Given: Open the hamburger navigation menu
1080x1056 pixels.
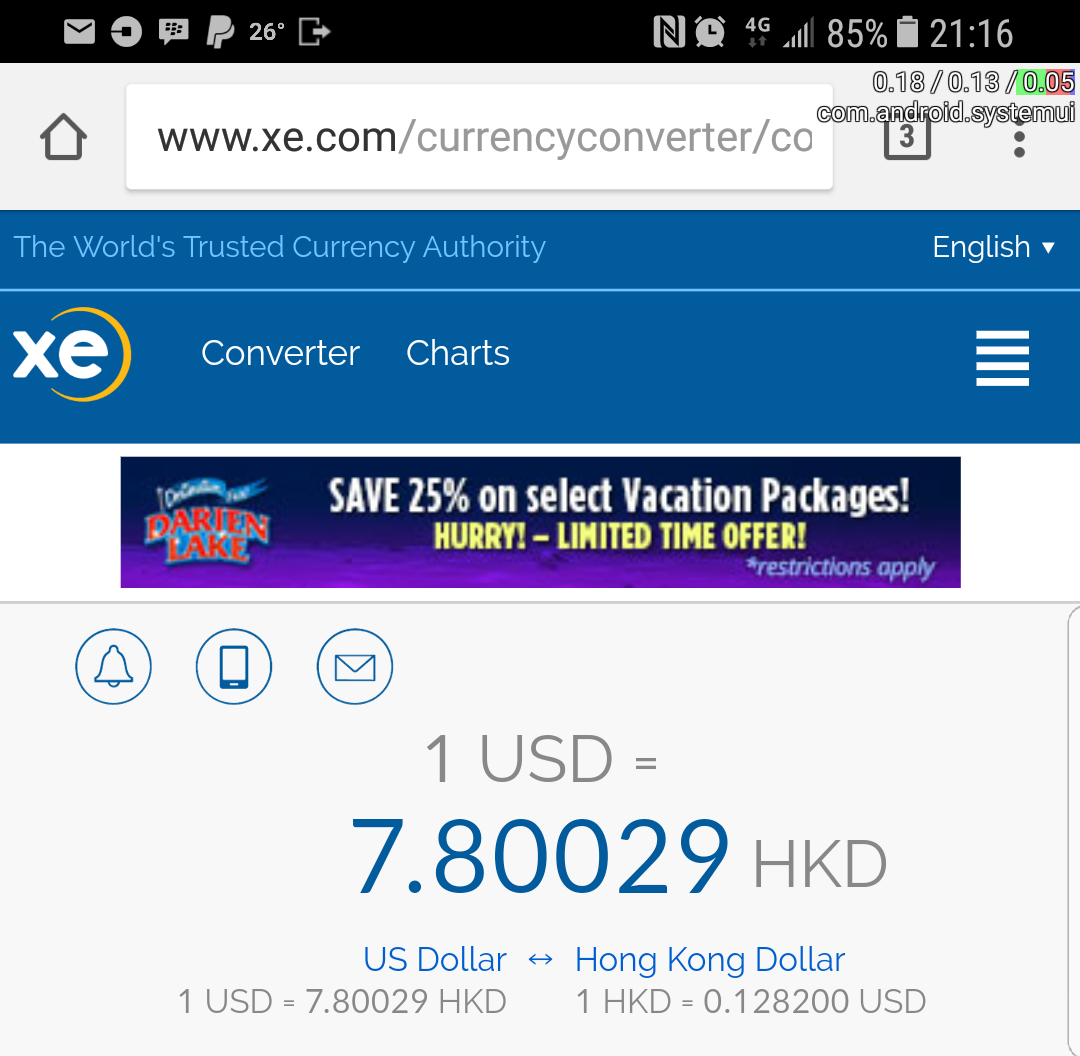Looking at the screenshot, I should (x=1002, y=357).
